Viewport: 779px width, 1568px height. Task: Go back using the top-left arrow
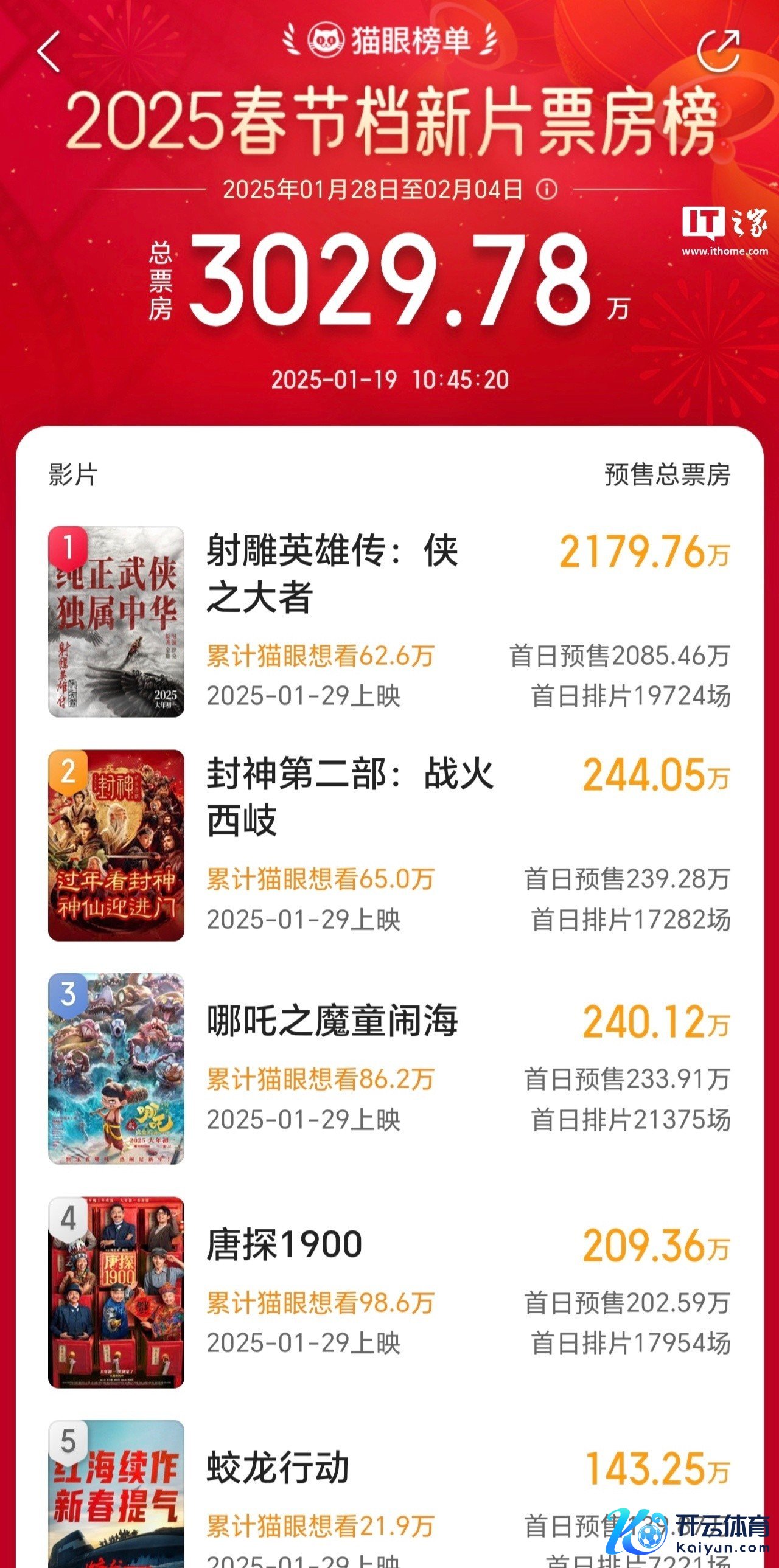click(x=49, y=52)
